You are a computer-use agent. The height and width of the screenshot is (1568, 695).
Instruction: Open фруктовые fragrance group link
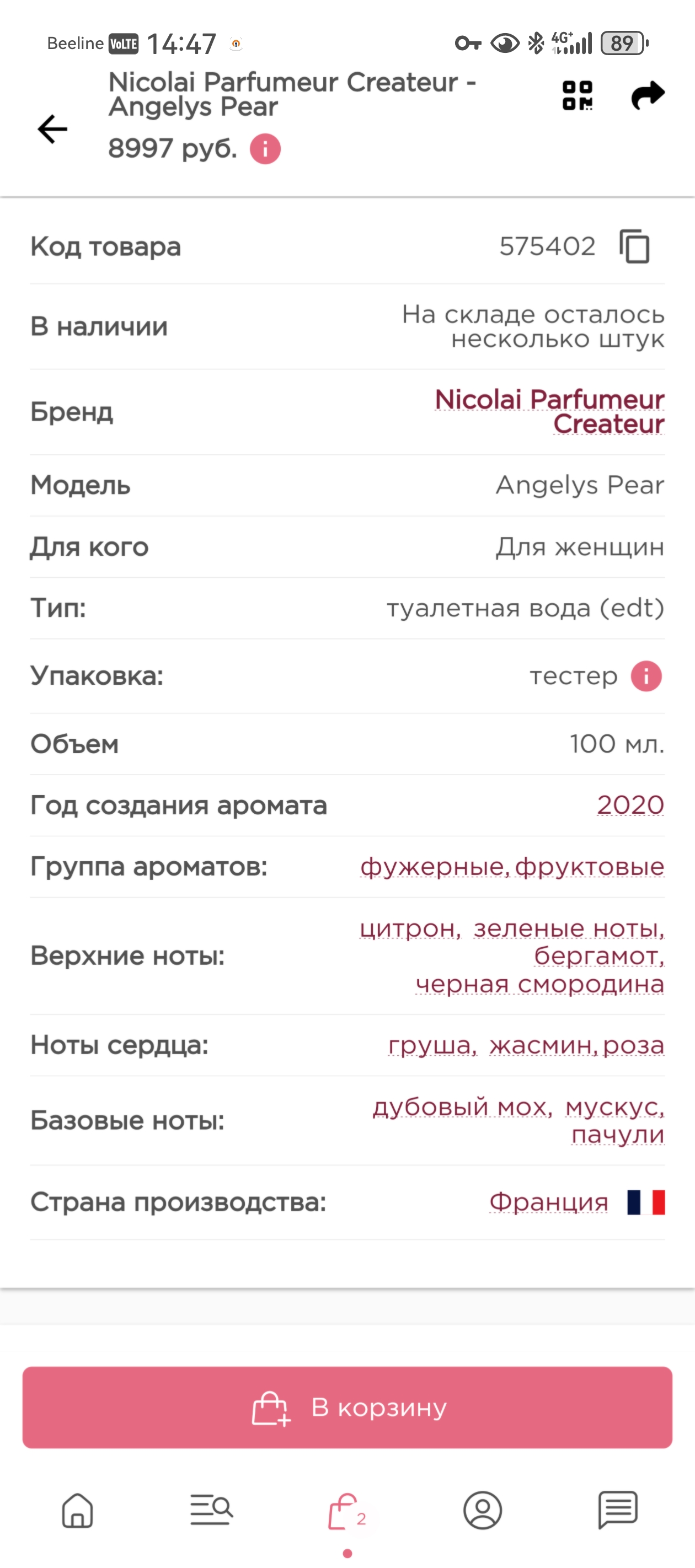pyautogui.click(x=589, y=867)
